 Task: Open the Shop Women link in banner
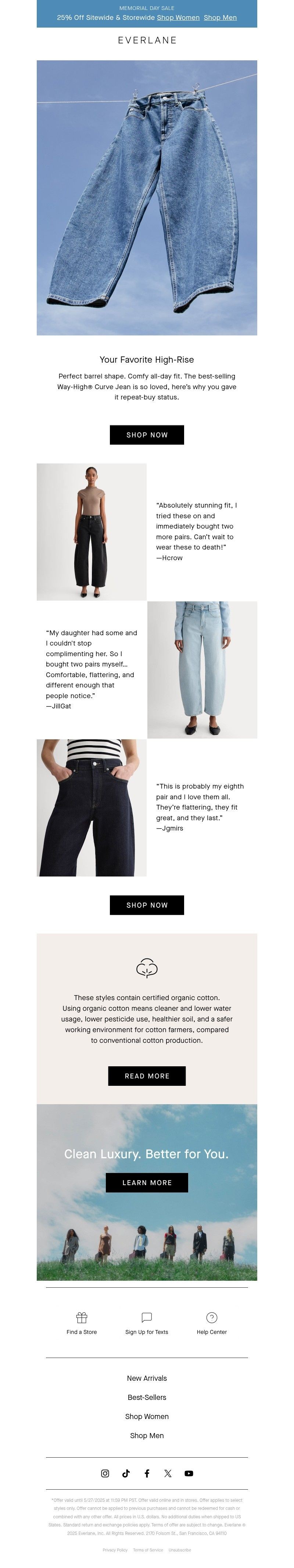click(x=178, y=18)
